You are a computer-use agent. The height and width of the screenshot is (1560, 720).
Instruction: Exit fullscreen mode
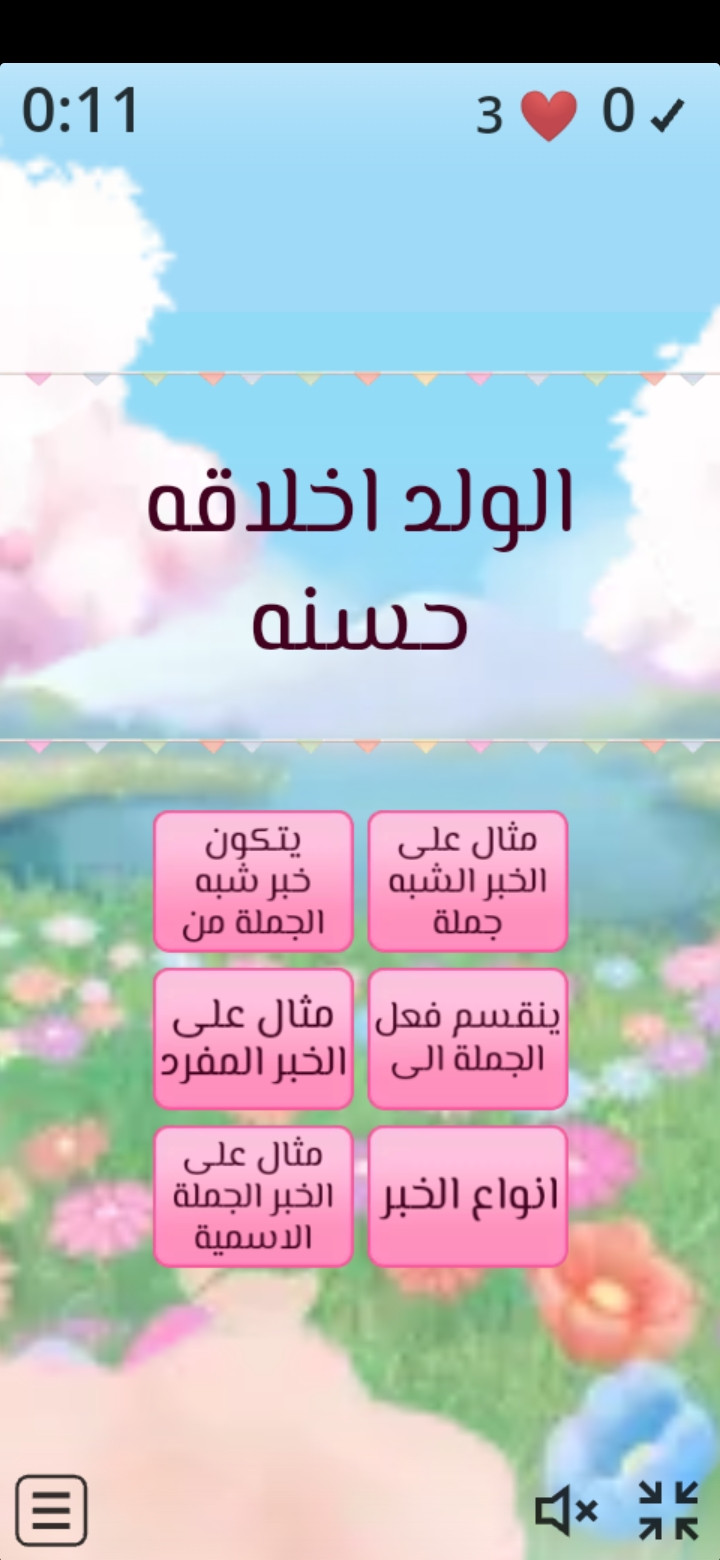pyautogui.click(x=668, y=1510)
